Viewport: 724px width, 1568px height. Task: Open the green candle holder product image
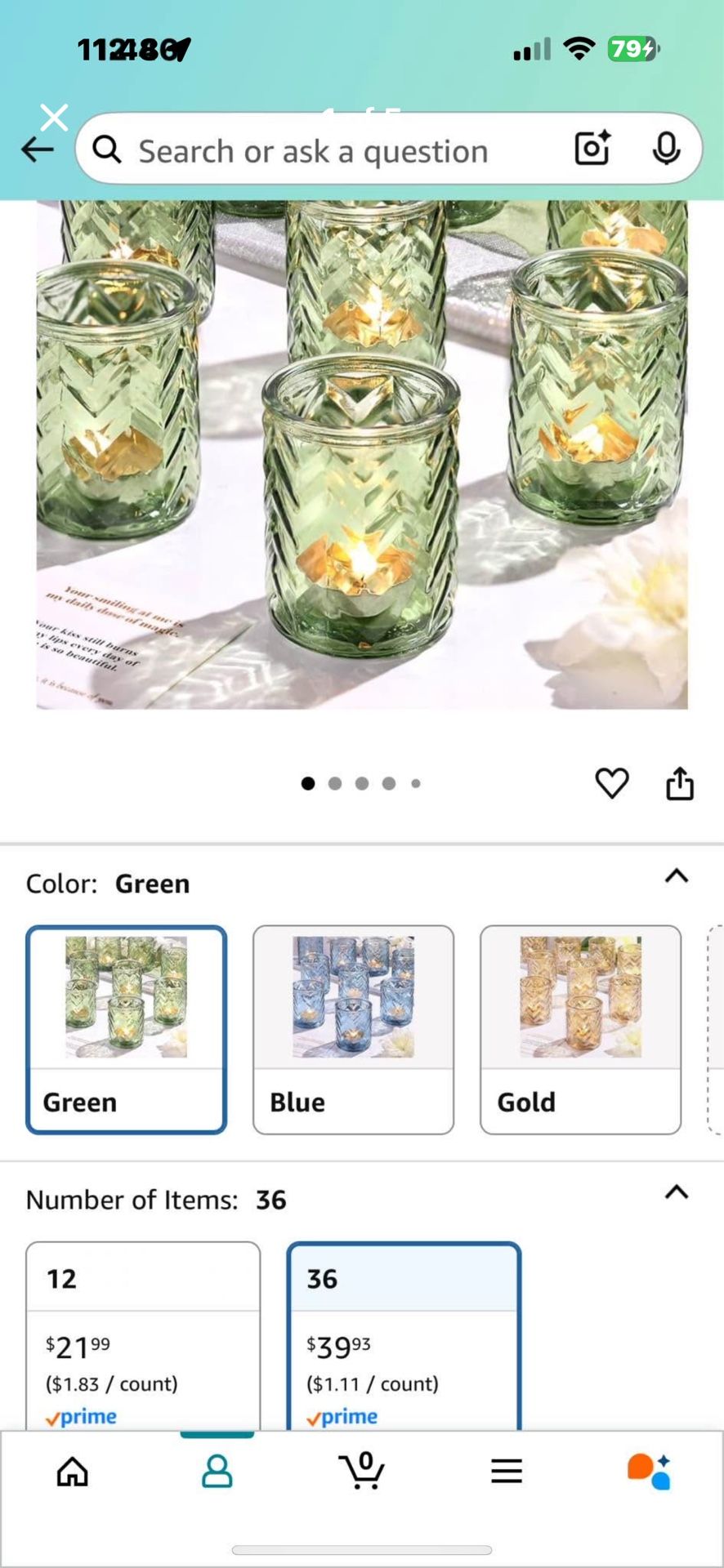(362, 454)
